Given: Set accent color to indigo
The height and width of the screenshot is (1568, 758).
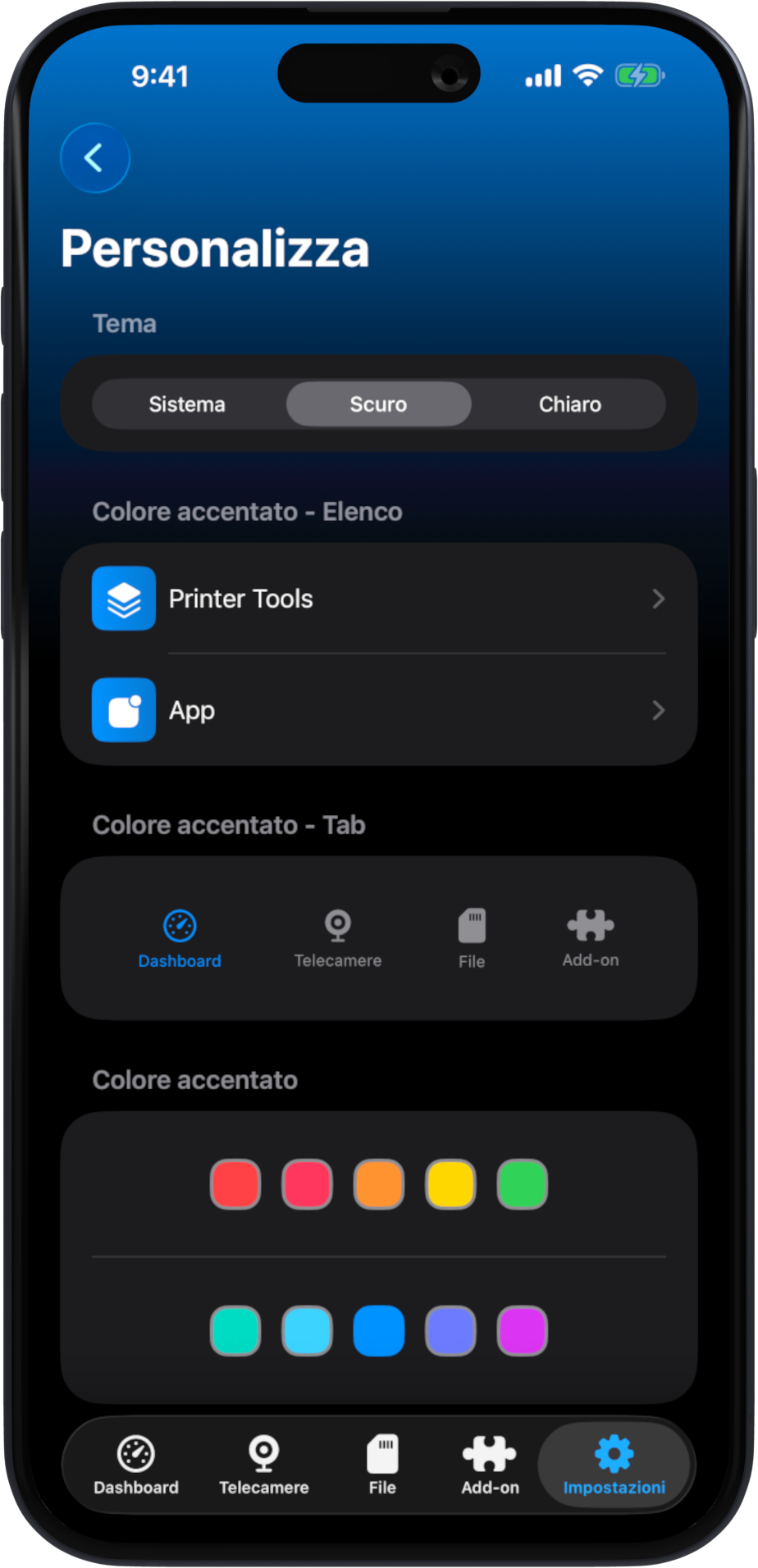Looking at the screenshot, I should 450,1331.
